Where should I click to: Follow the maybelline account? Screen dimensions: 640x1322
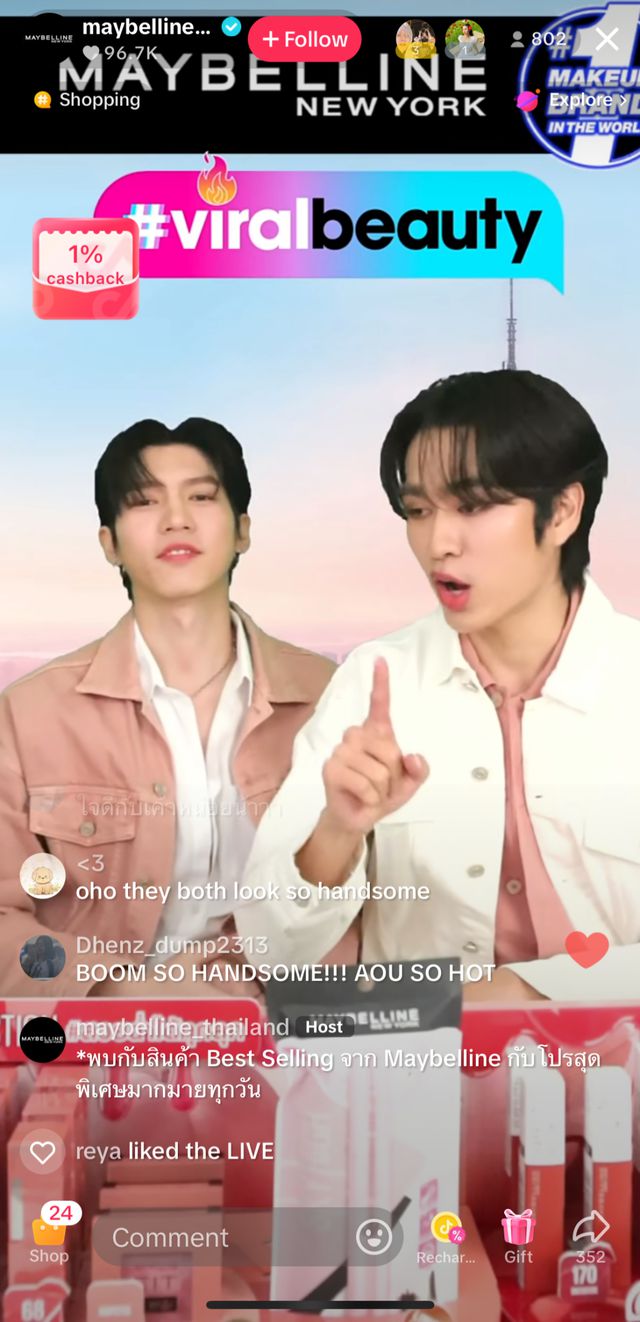pyautogui.click(x=304, y=40)
